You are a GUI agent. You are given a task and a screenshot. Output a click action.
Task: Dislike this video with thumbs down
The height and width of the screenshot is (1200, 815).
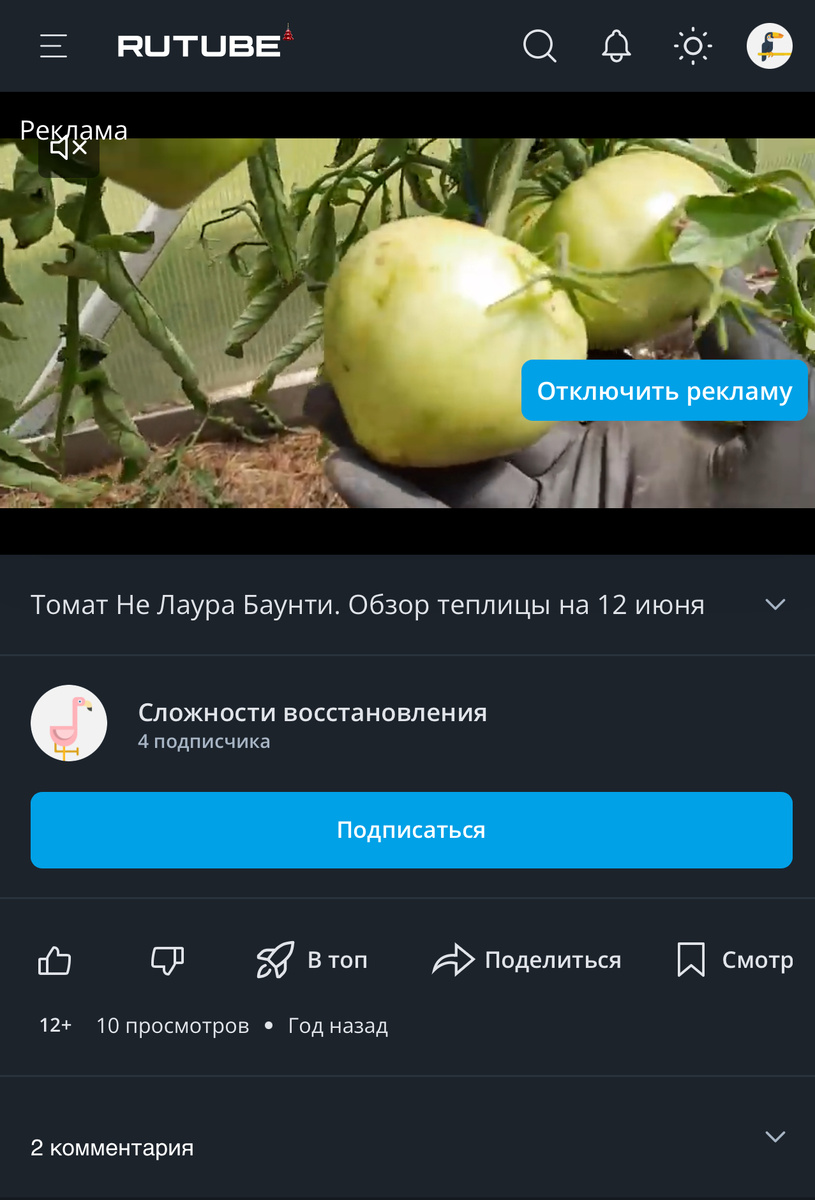pos(167,961)
